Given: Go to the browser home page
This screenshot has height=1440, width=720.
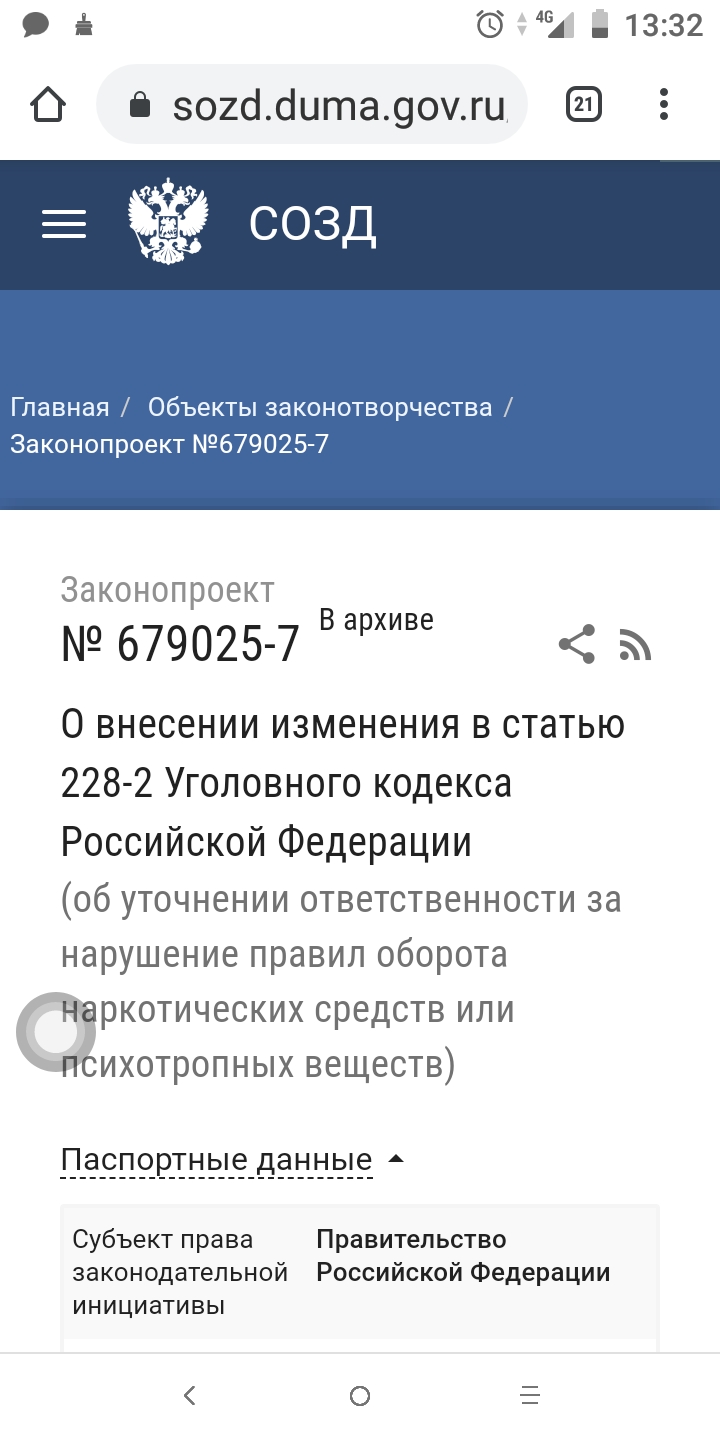Looking at the screenshot, I should [x=48, y=105].
